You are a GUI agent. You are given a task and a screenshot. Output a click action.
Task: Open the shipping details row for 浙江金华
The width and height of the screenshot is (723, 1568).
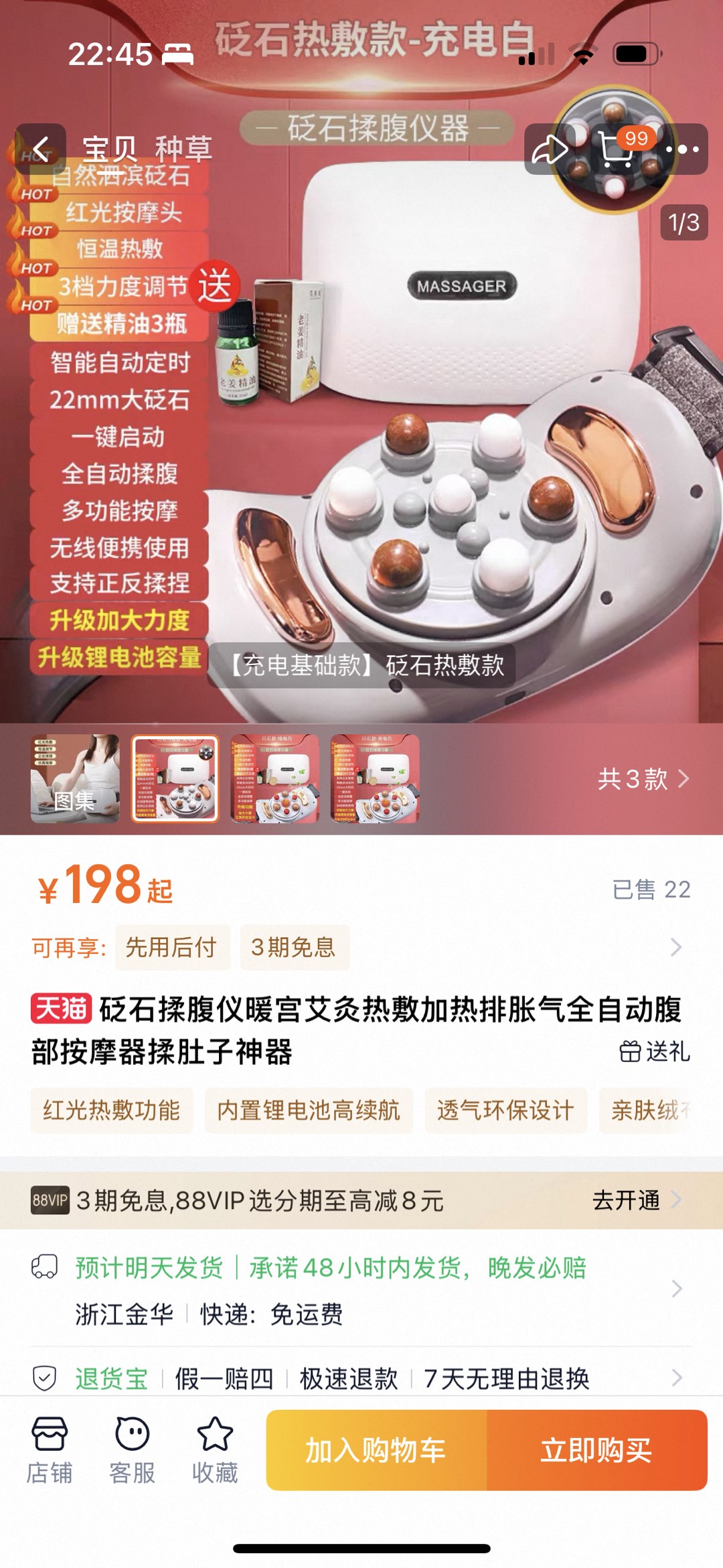point(361,1290)
